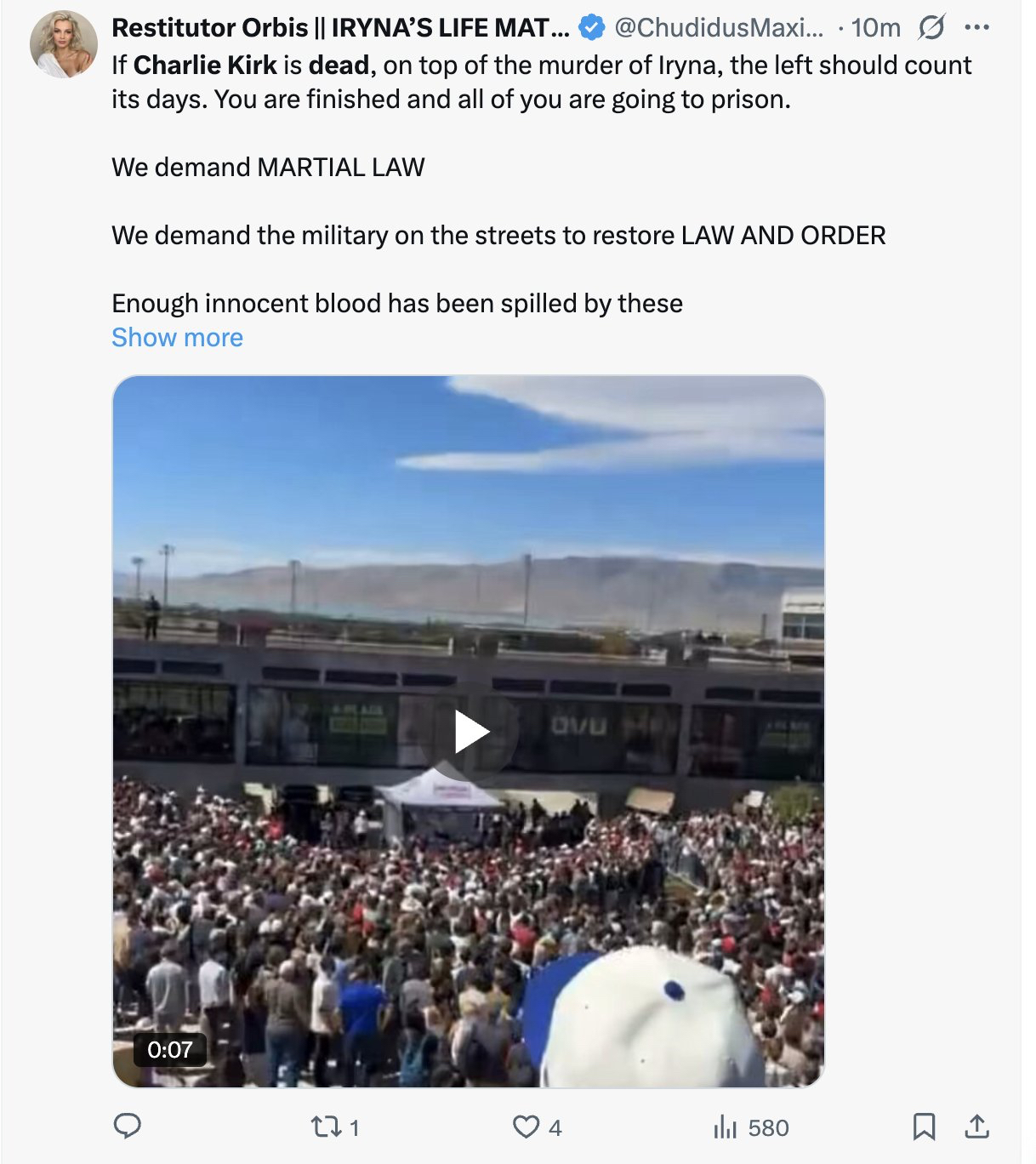Like this post
1036x1164 pixels.
point(527,1127)
